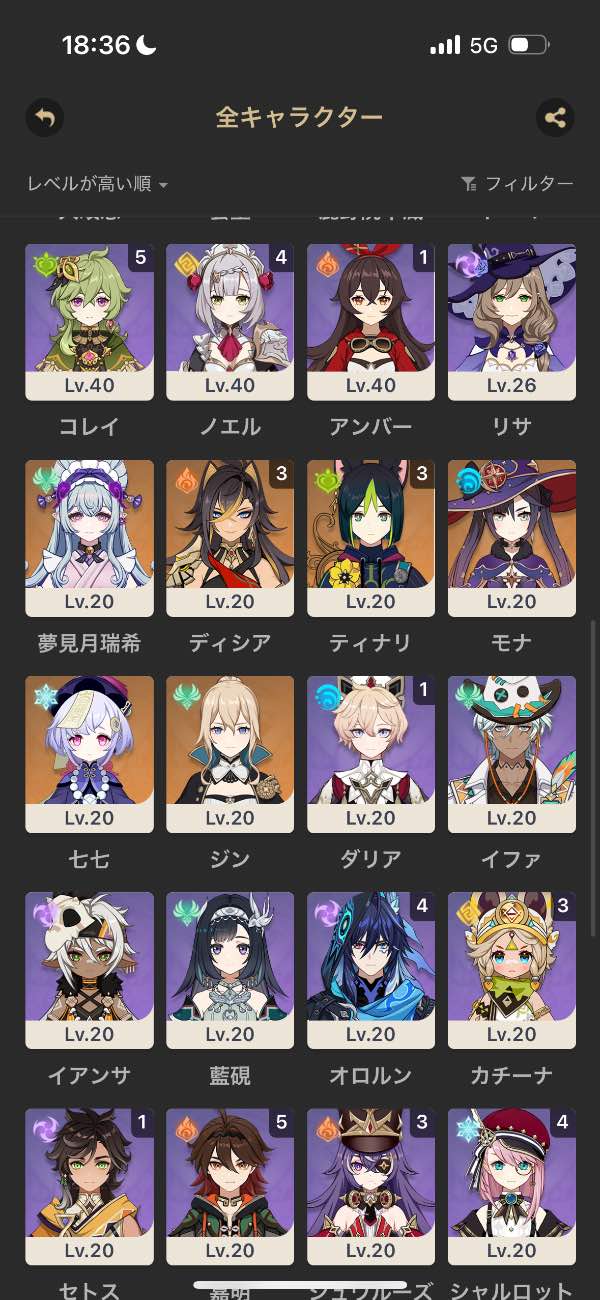
Task: View アンバー character details
Action: coord(371,321)
